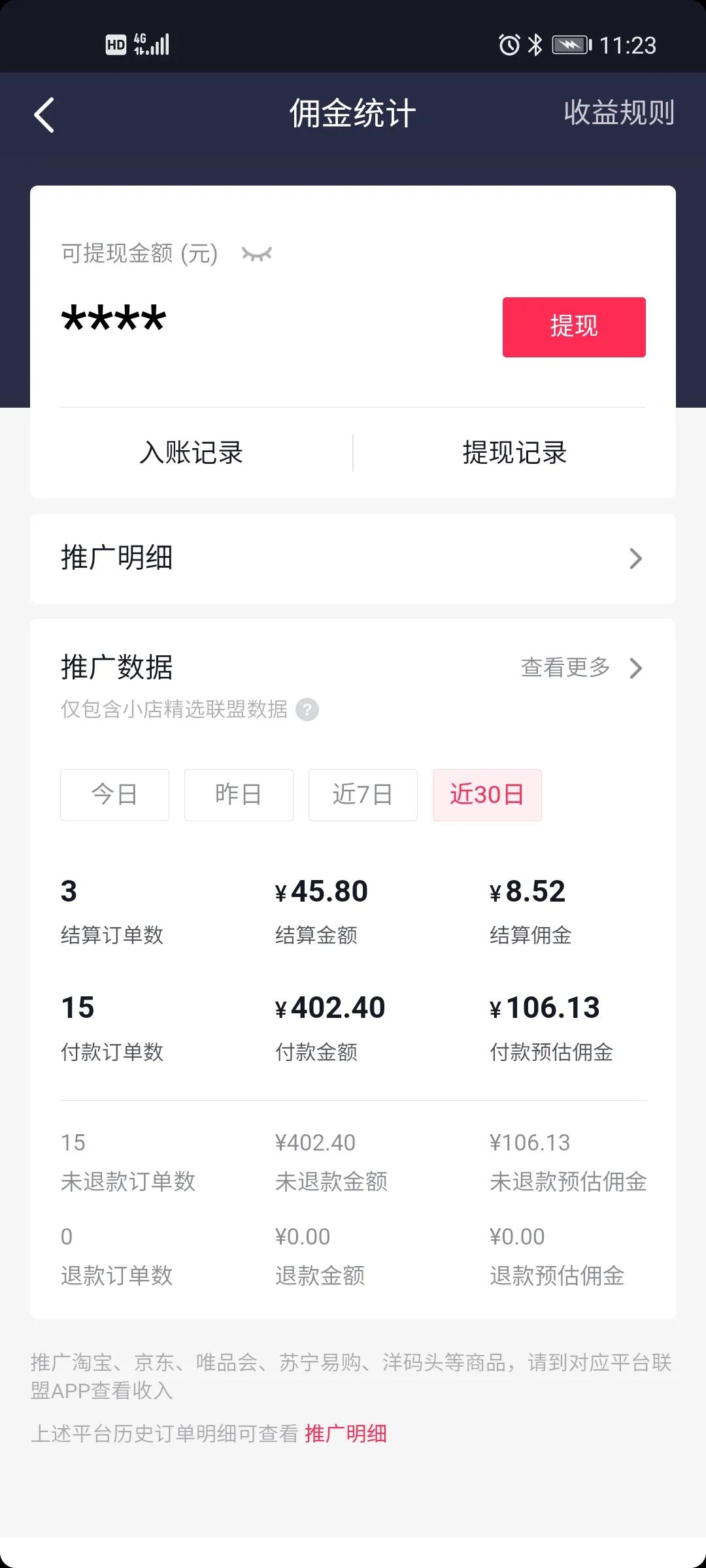706x1568 pixels.
Task: Tap the battery indicator in status bar
Action: (x=569, y=44)
